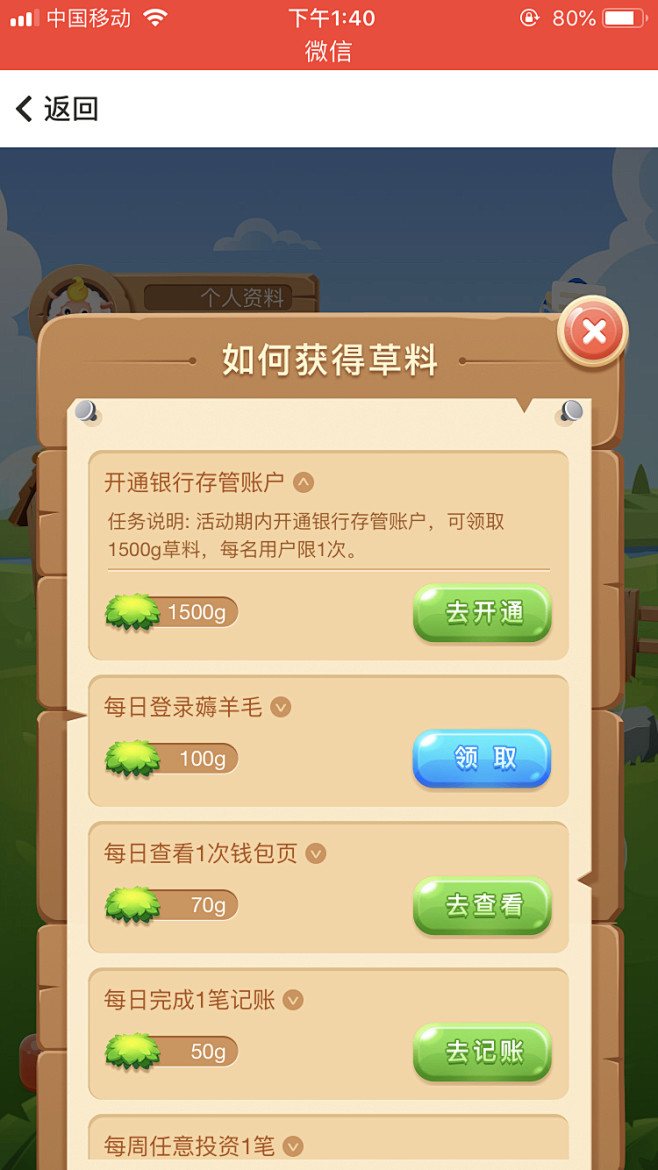Expand the 每日完成1笔记账 task description
This screenshot has height=1170, width=658.
293,999
